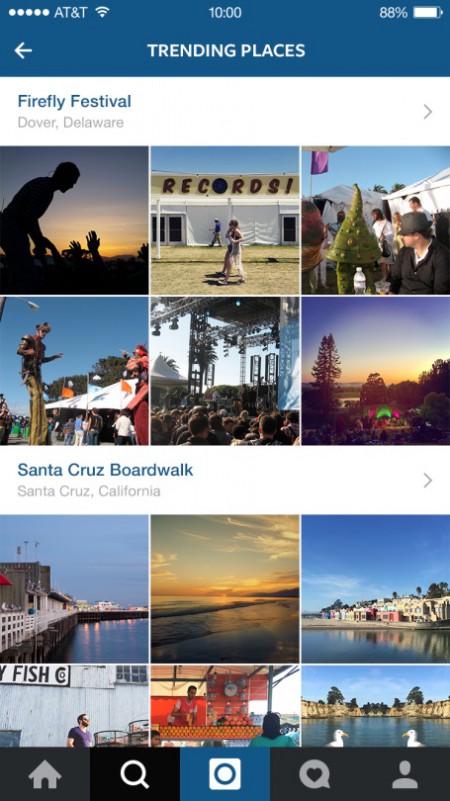
Task: Select the Search tab
Action: [135, 774]
